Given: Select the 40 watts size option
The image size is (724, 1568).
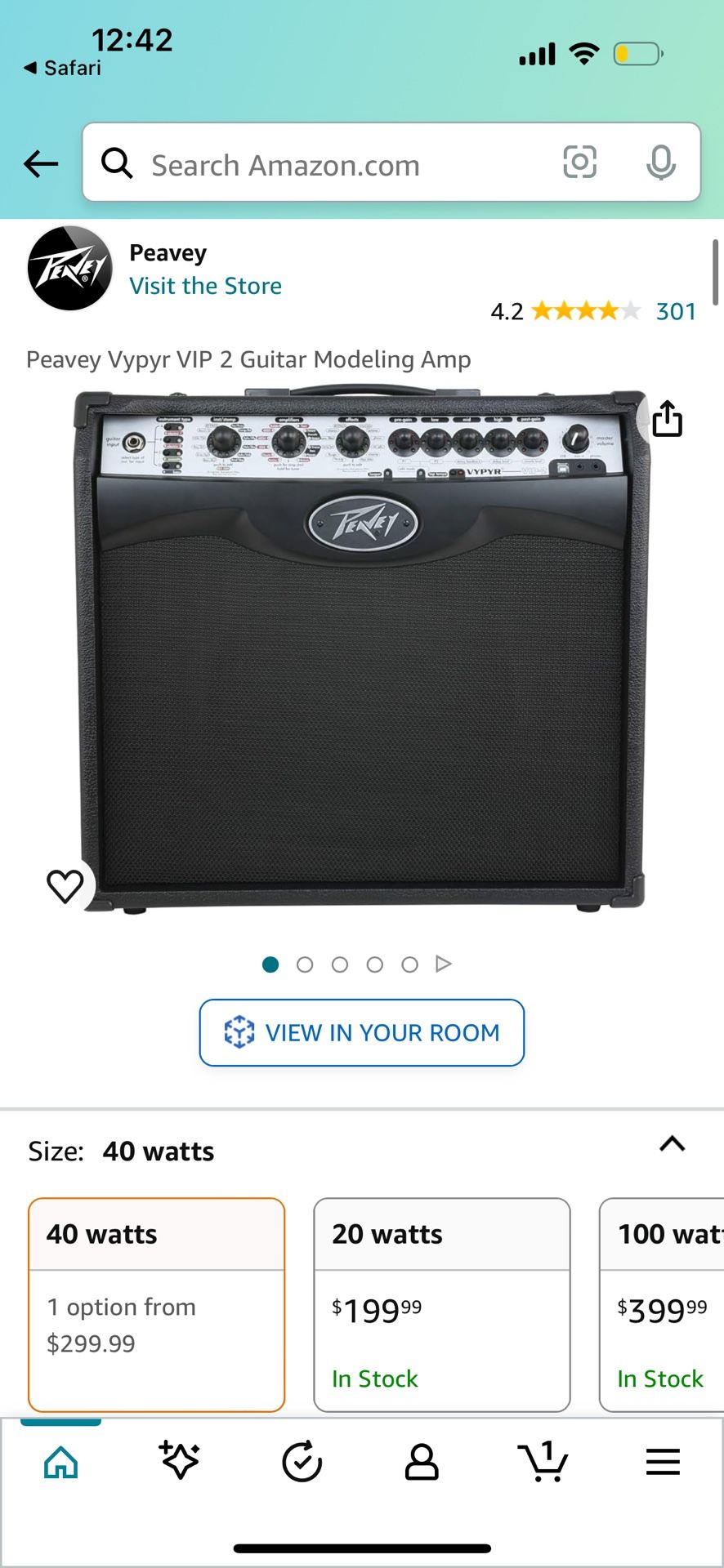Looking at the screenshot, I should (x=157, y=1304).
